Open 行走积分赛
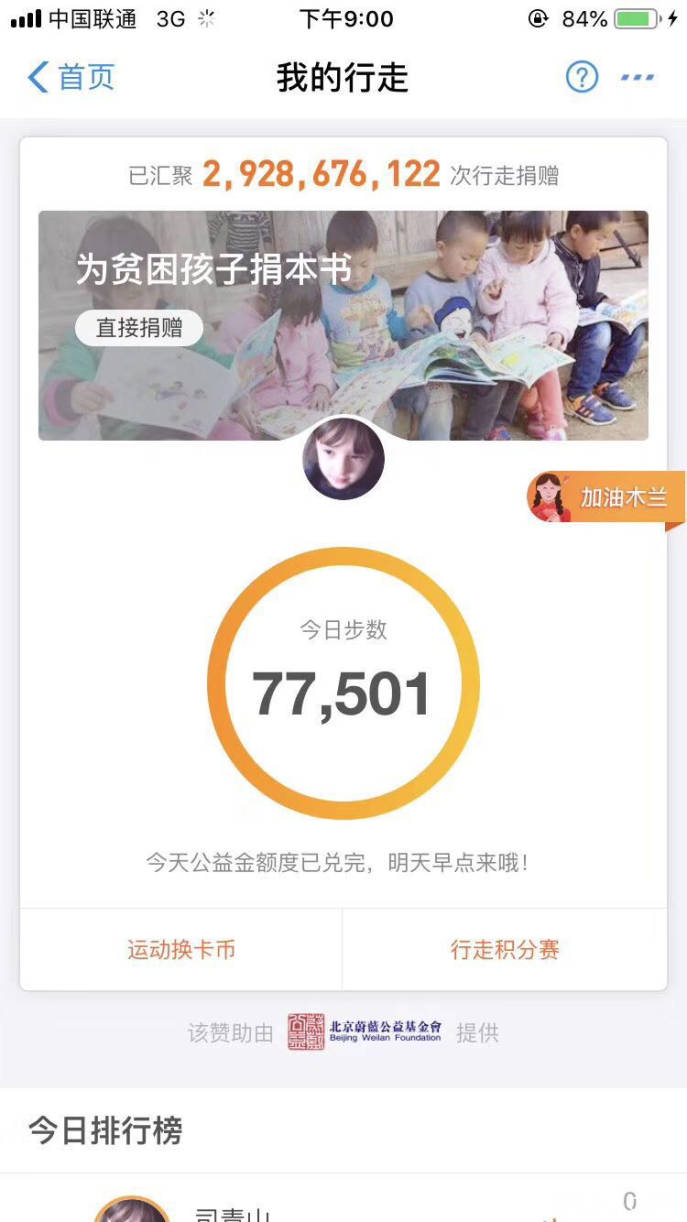The height and width of the screenshot is (1222, 687). pos(504,950)
